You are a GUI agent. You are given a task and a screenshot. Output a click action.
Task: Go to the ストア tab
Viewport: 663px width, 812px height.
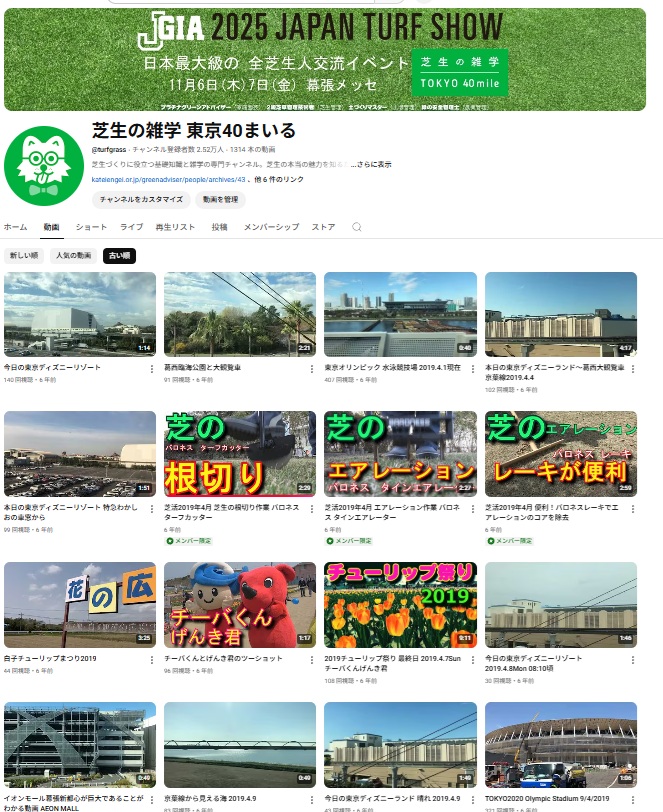[323, 227]
